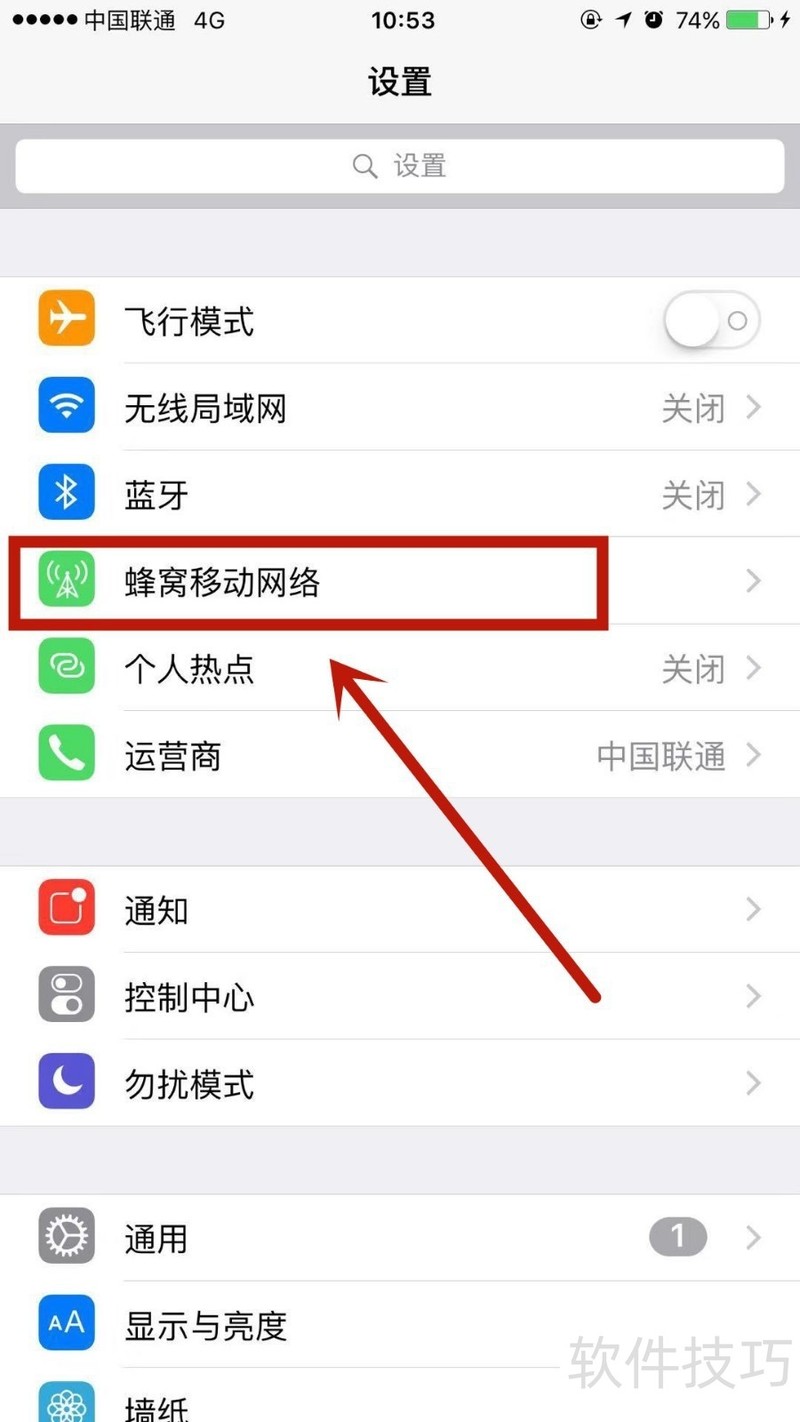Image resolution: width=800 pixels, height=1422 pixels.
Task: Open 控制中心 settings
Action: [x=400, y=997]
